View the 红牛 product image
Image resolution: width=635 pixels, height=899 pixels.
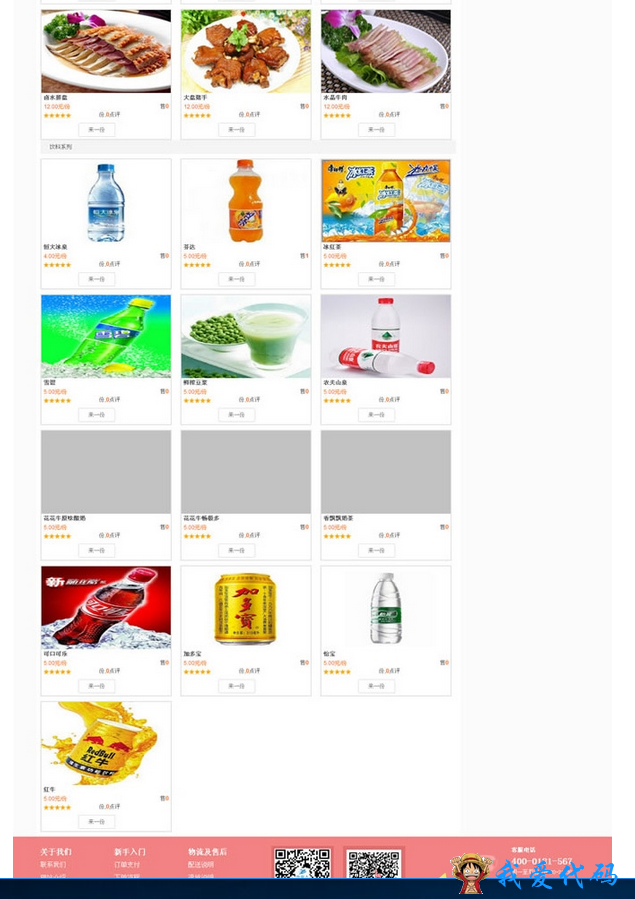coord(106,743)
